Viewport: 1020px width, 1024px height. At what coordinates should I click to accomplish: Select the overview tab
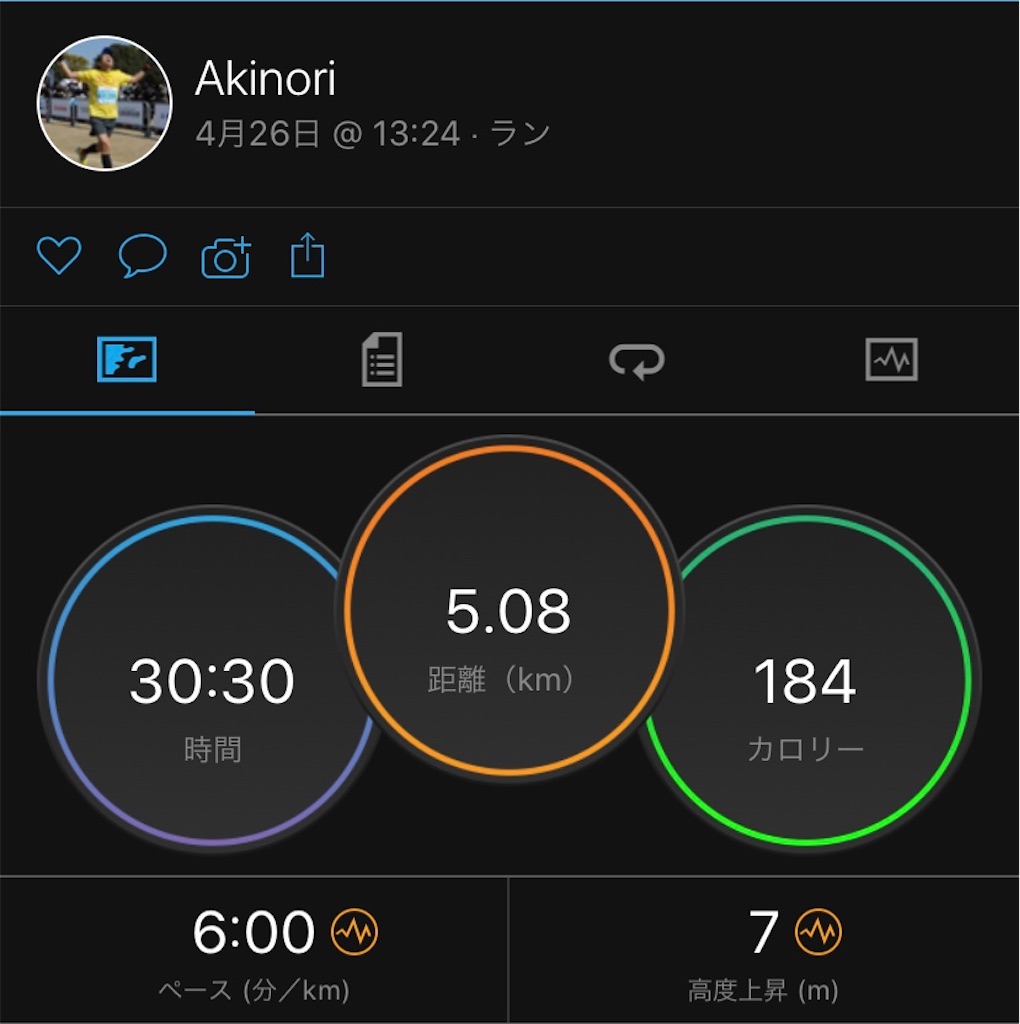pos(127,360)
